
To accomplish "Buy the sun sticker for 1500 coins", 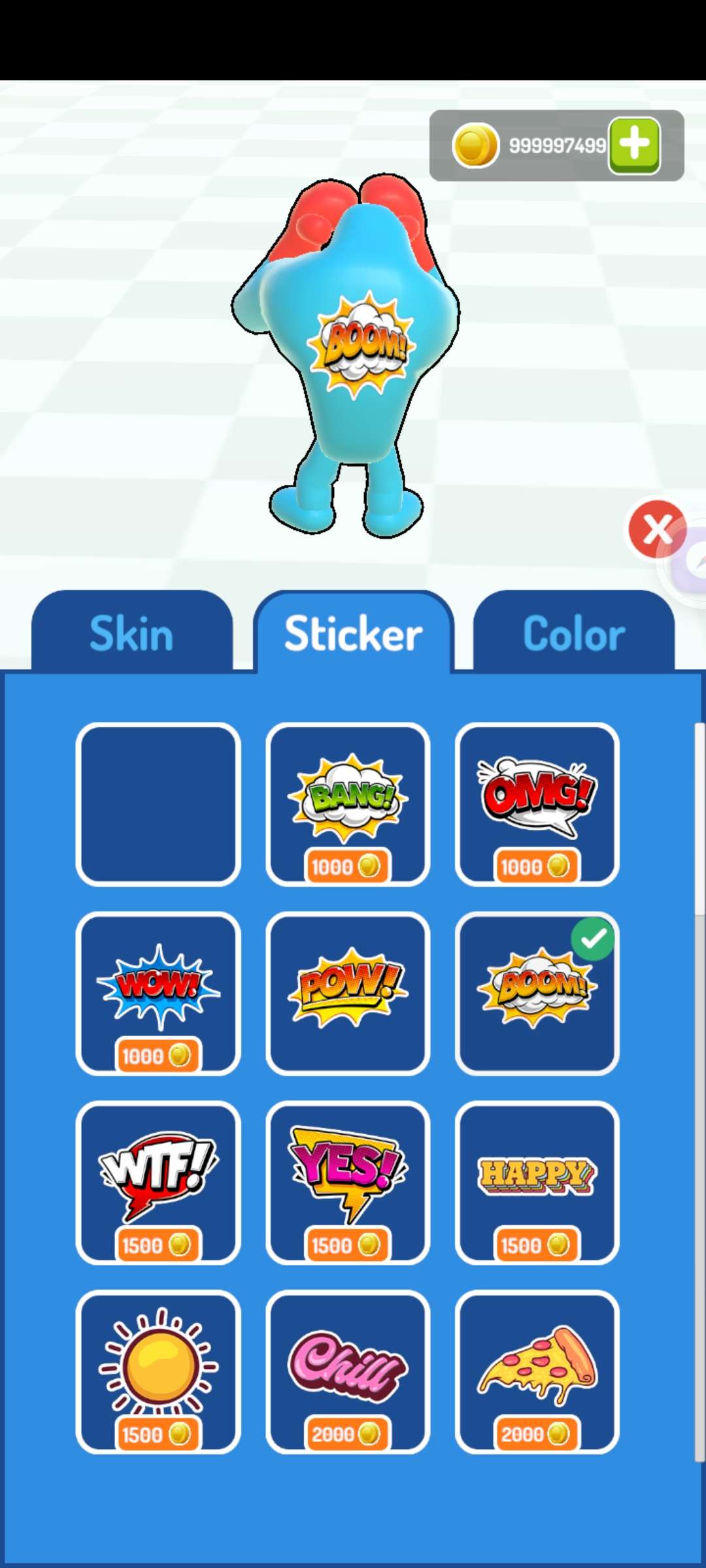I will coord(158,1372).
